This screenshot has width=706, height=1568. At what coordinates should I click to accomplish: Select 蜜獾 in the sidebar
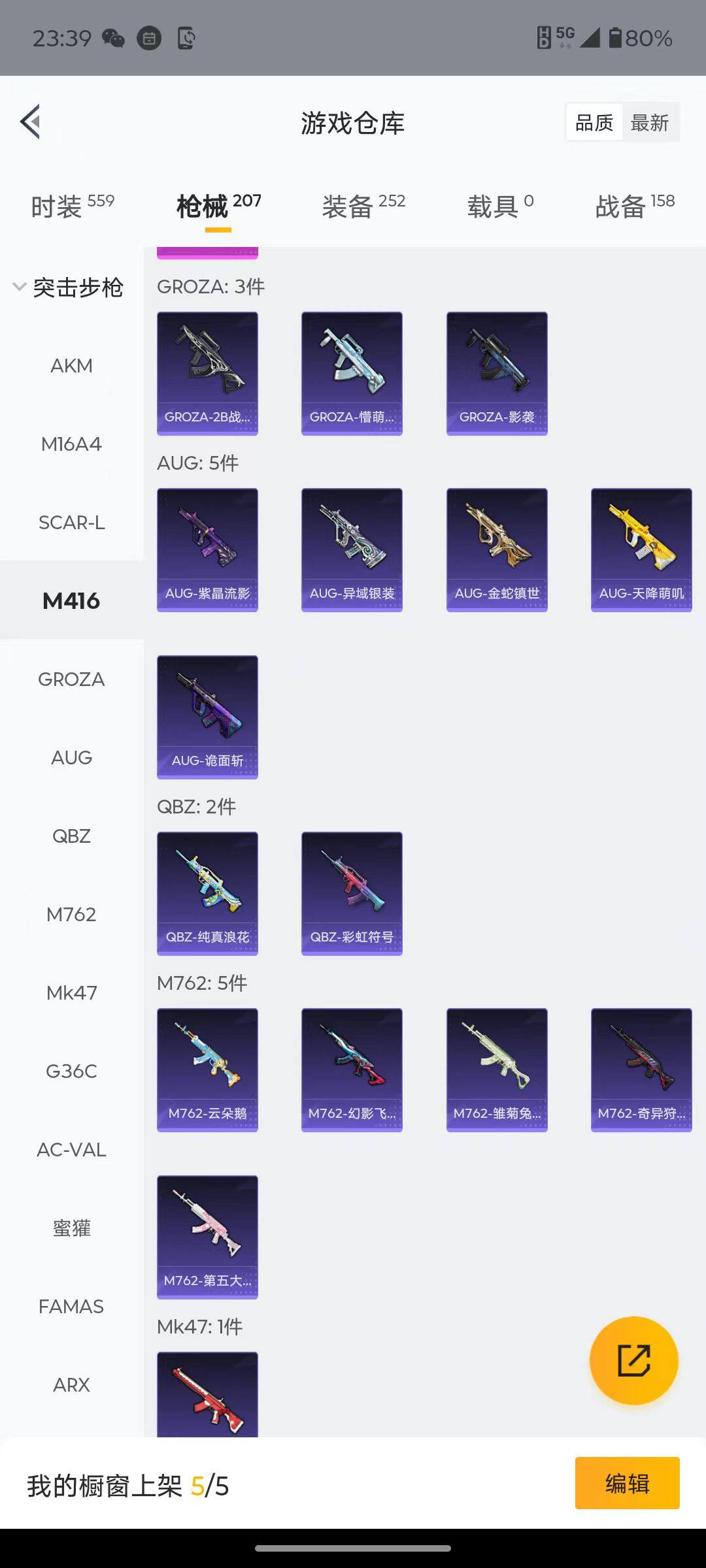click(71, 1228)
